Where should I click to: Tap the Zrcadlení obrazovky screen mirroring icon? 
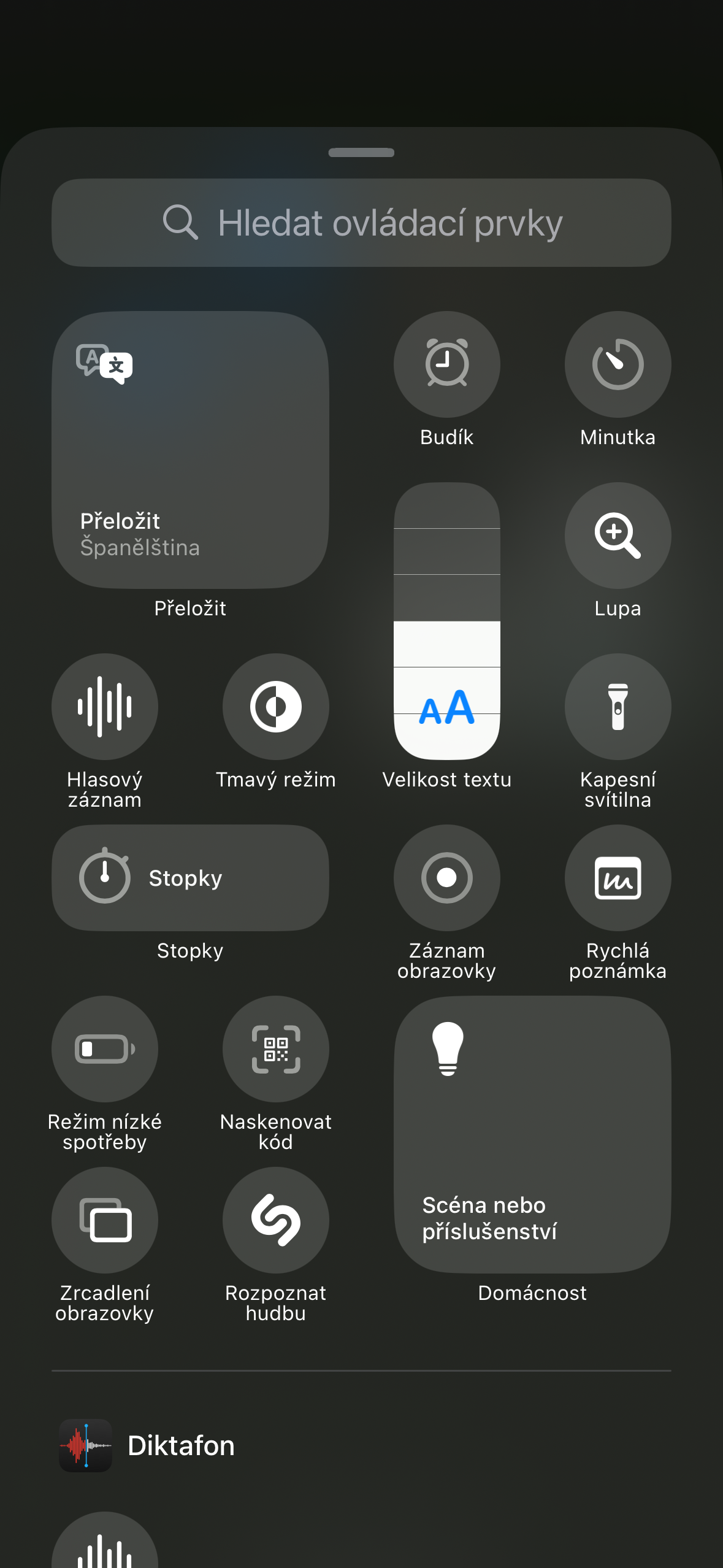tap(104, 1220)
